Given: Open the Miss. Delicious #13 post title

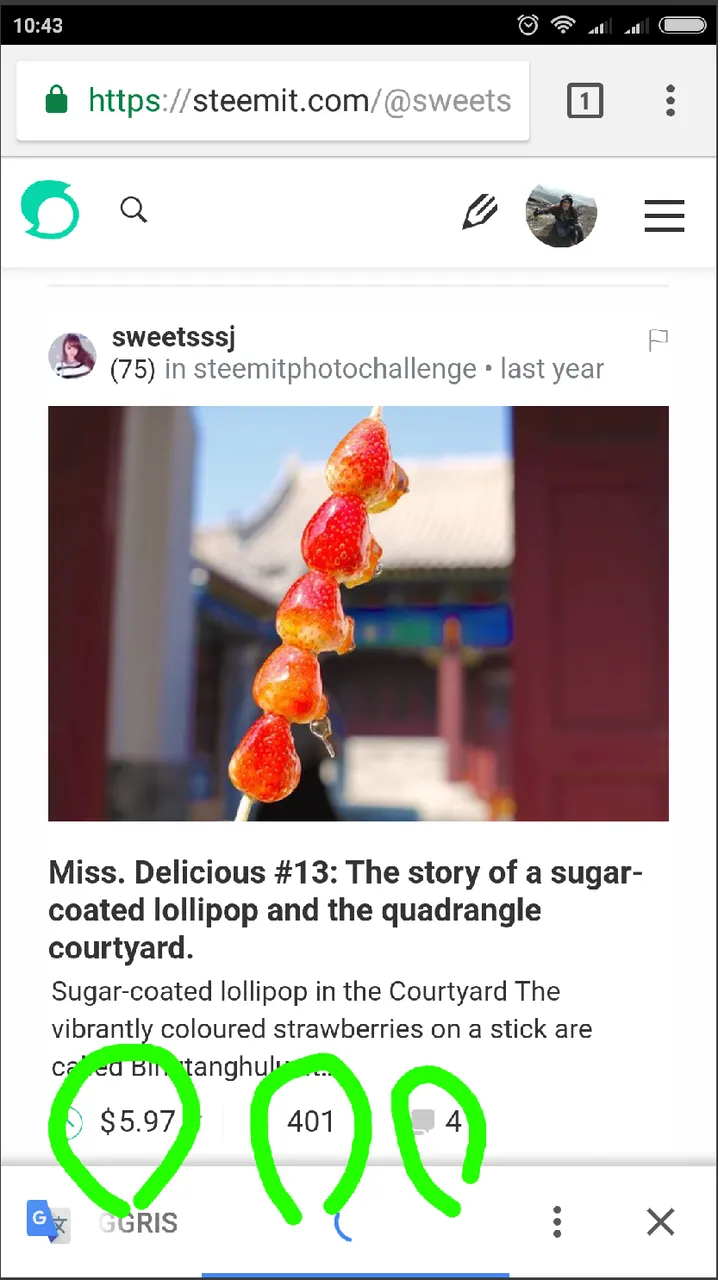Looking at the screenshot, I should click(345, 909).
